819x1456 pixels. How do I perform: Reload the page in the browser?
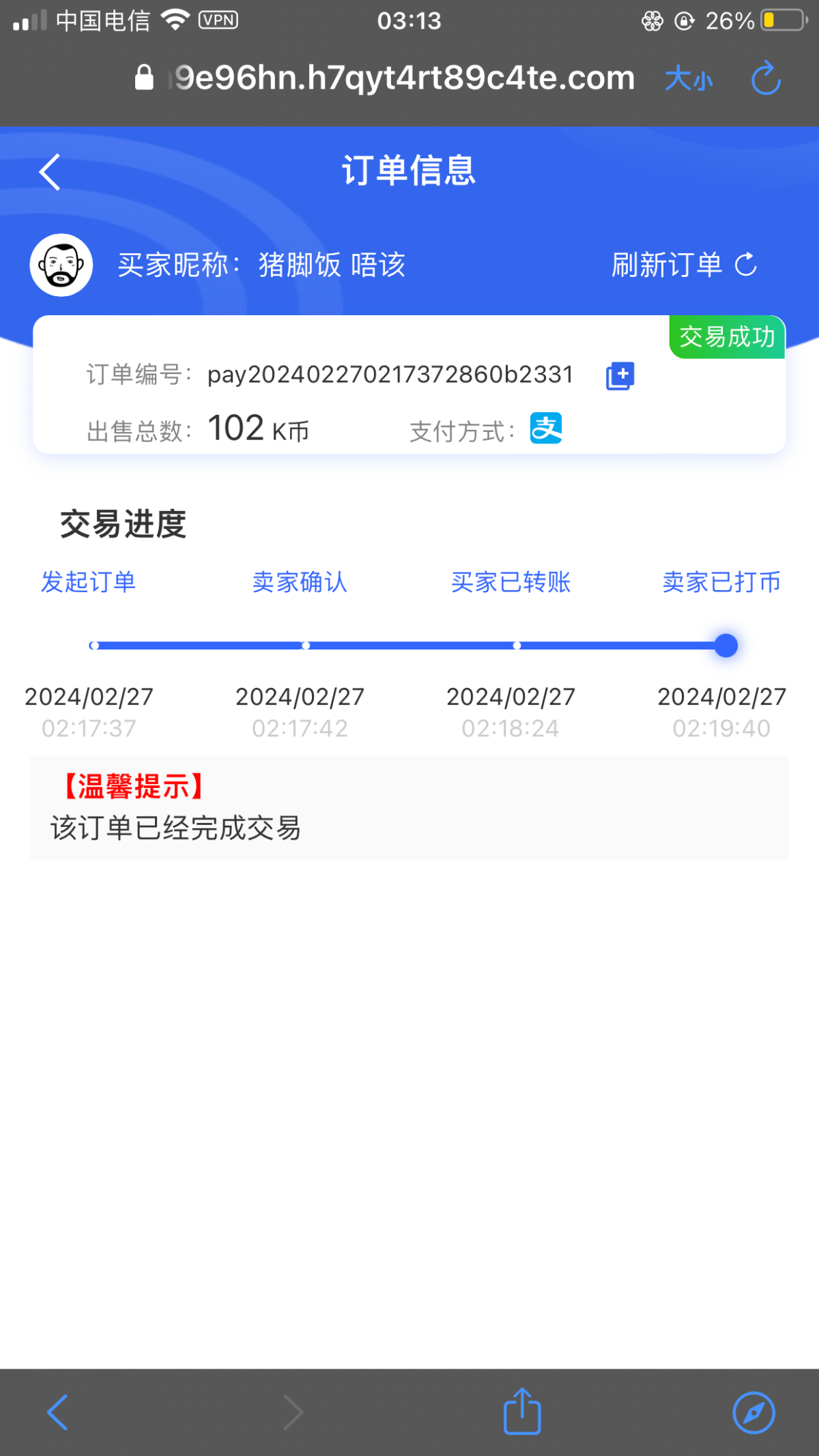coord(766,78)
